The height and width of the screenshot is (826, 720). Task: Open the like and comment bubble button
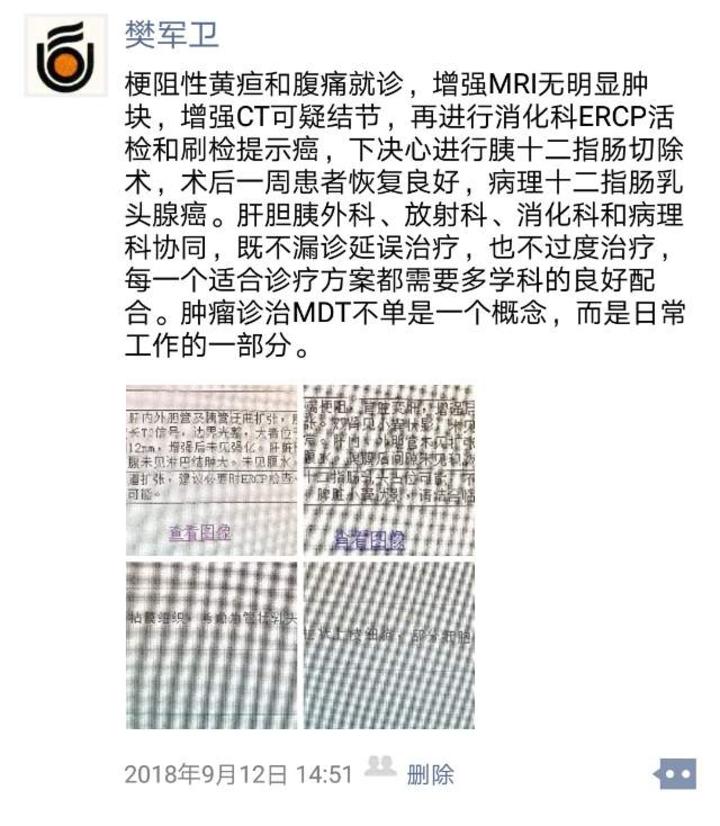point(675,774)
